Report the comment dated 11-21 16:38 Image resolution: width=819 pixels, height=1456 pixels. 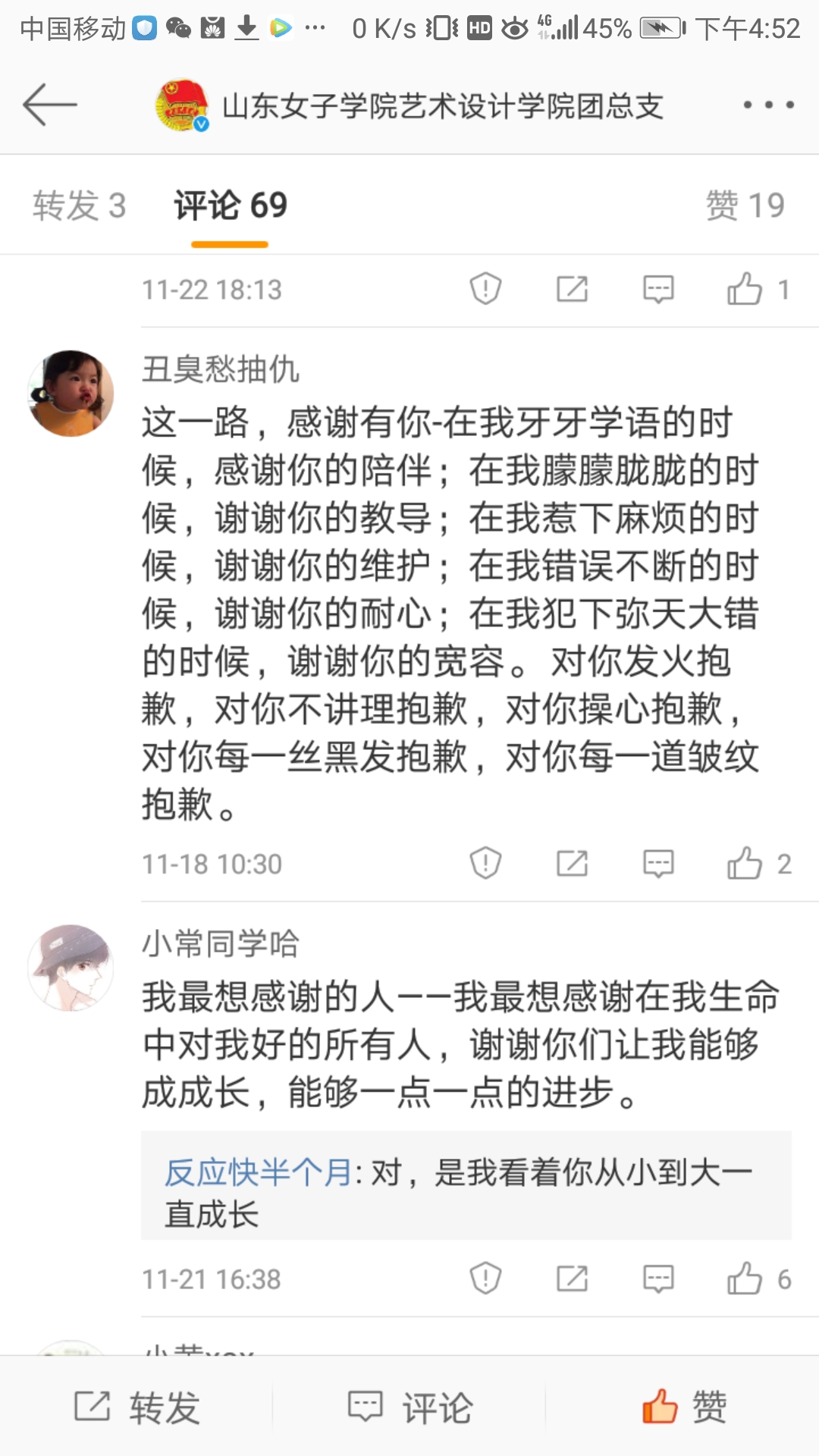485,1279
